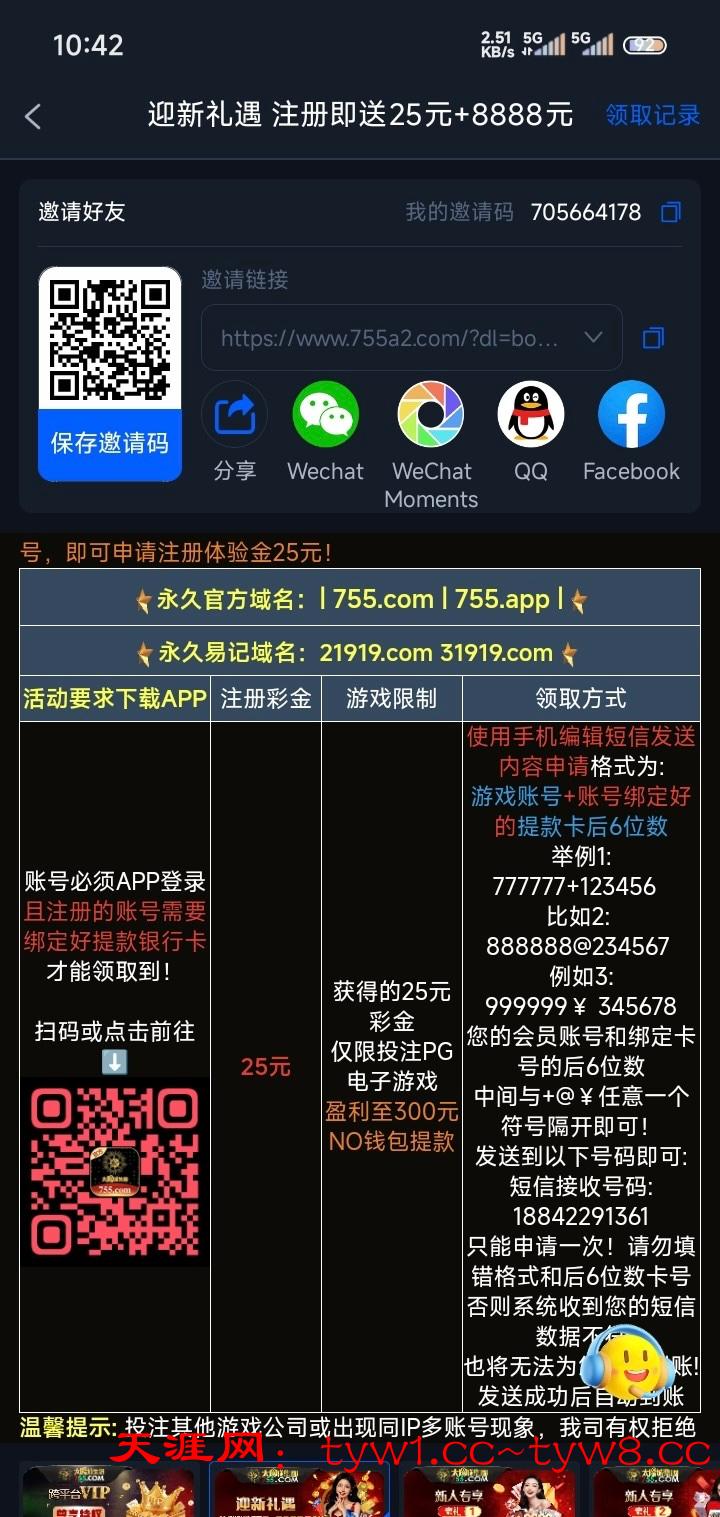Open the 分享 share option
This screenshot has width=720, height=1517.
click(x=235, y=415)
